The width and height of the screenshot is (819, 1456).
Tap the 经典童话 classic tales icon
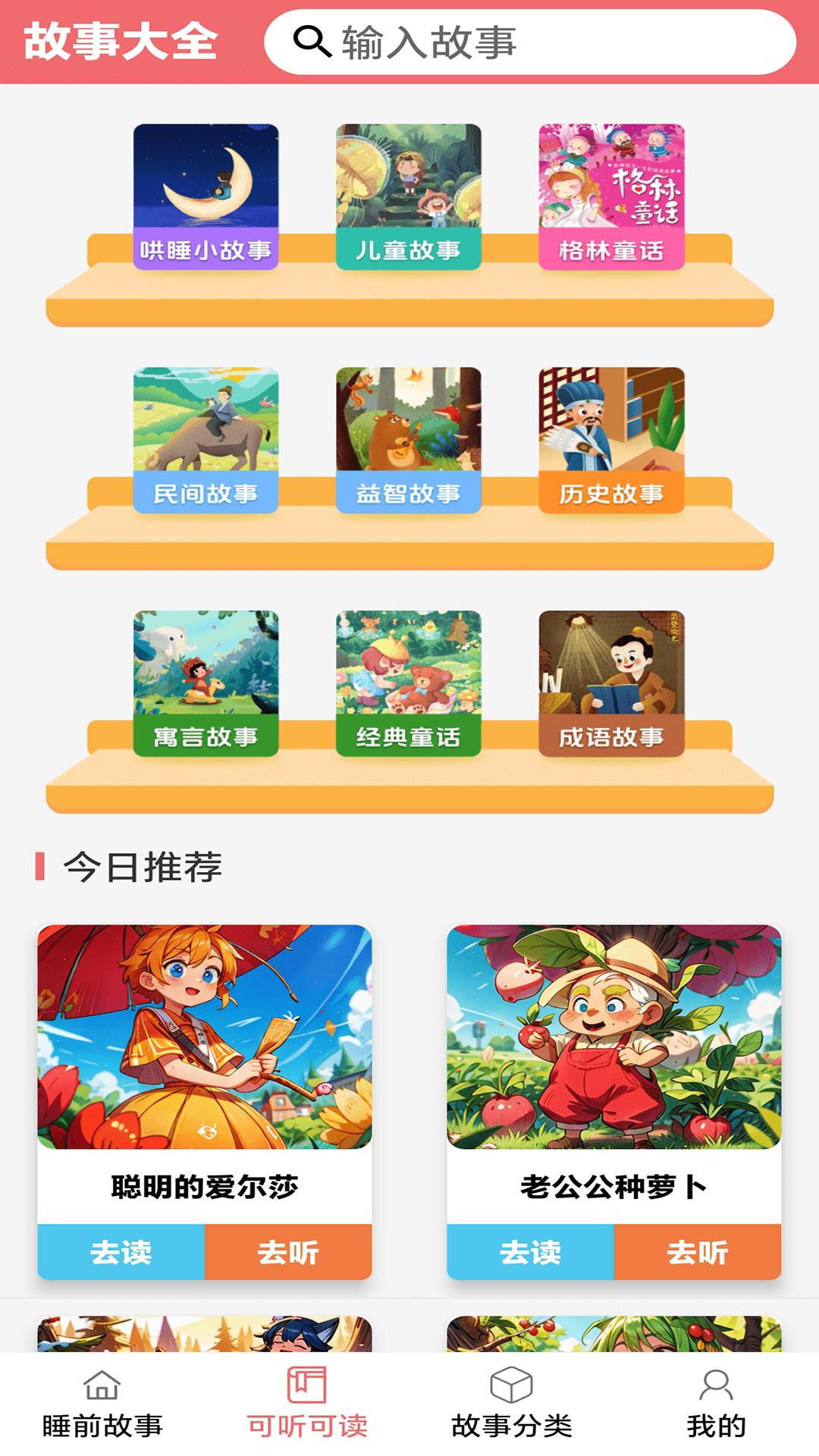pyautogui.click(x=407, y=675)
